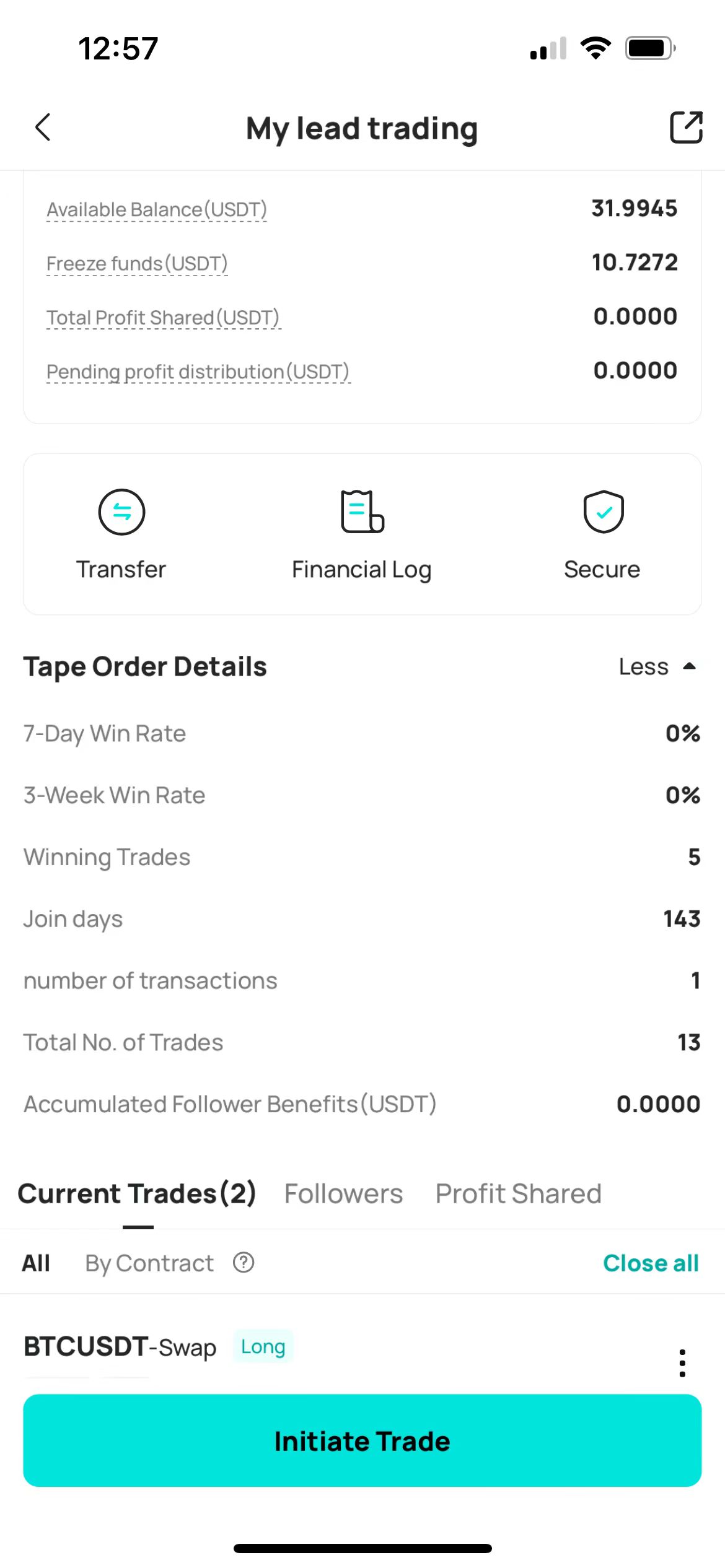Select the All filter
Screen dimensions: 725x1568
(x=36, y=1263)
